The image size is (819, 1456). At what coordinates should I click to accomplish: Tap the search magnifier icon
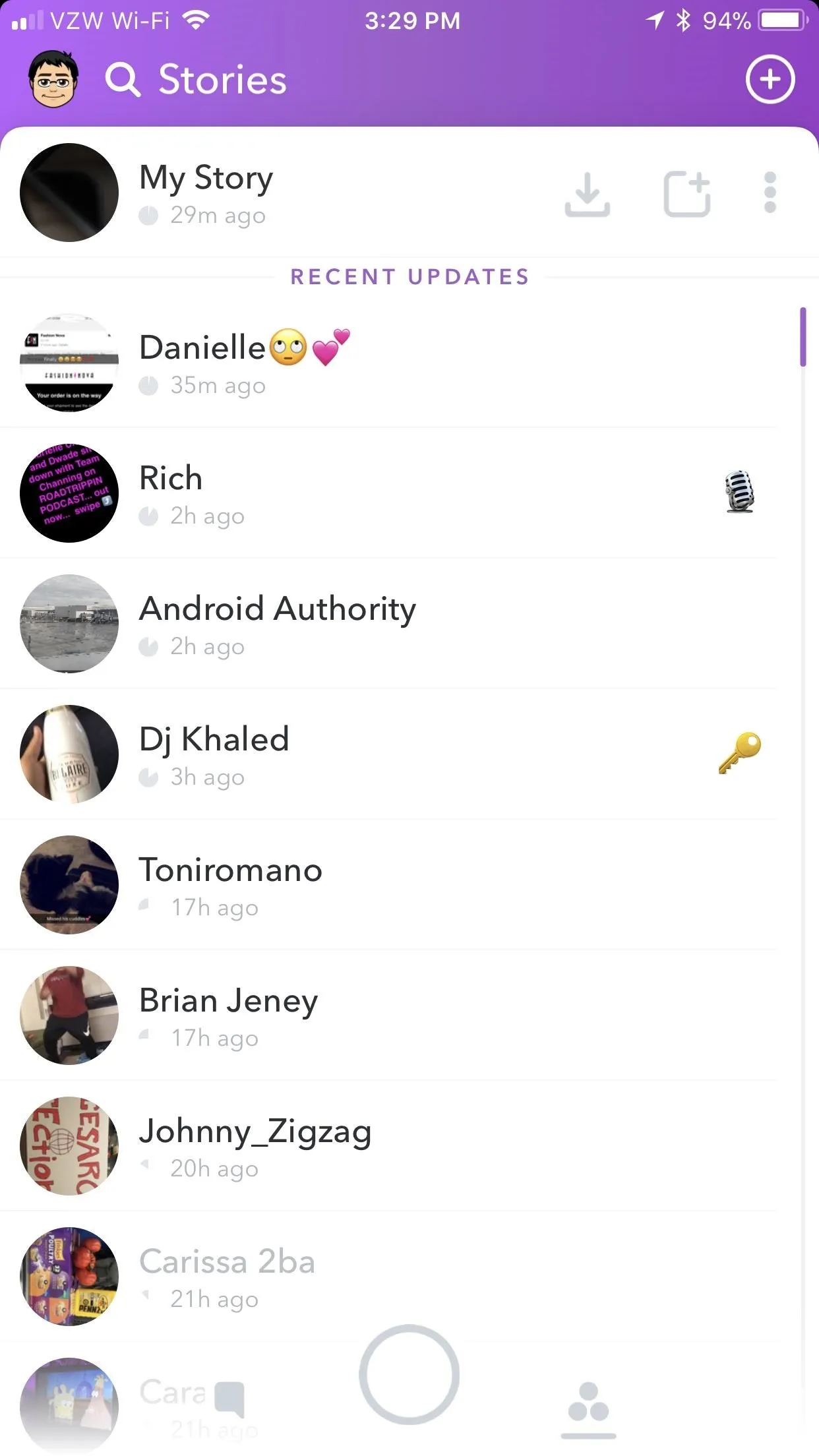(x=123, y=80)
